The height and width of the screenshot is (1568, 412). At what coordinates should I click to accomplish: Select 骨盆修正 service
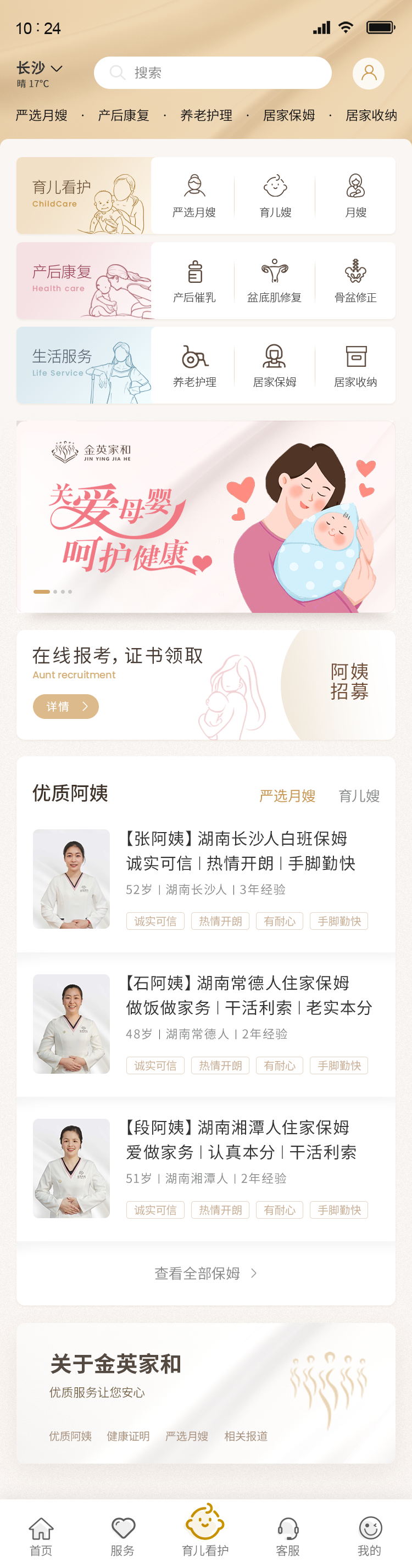point(355,281)
